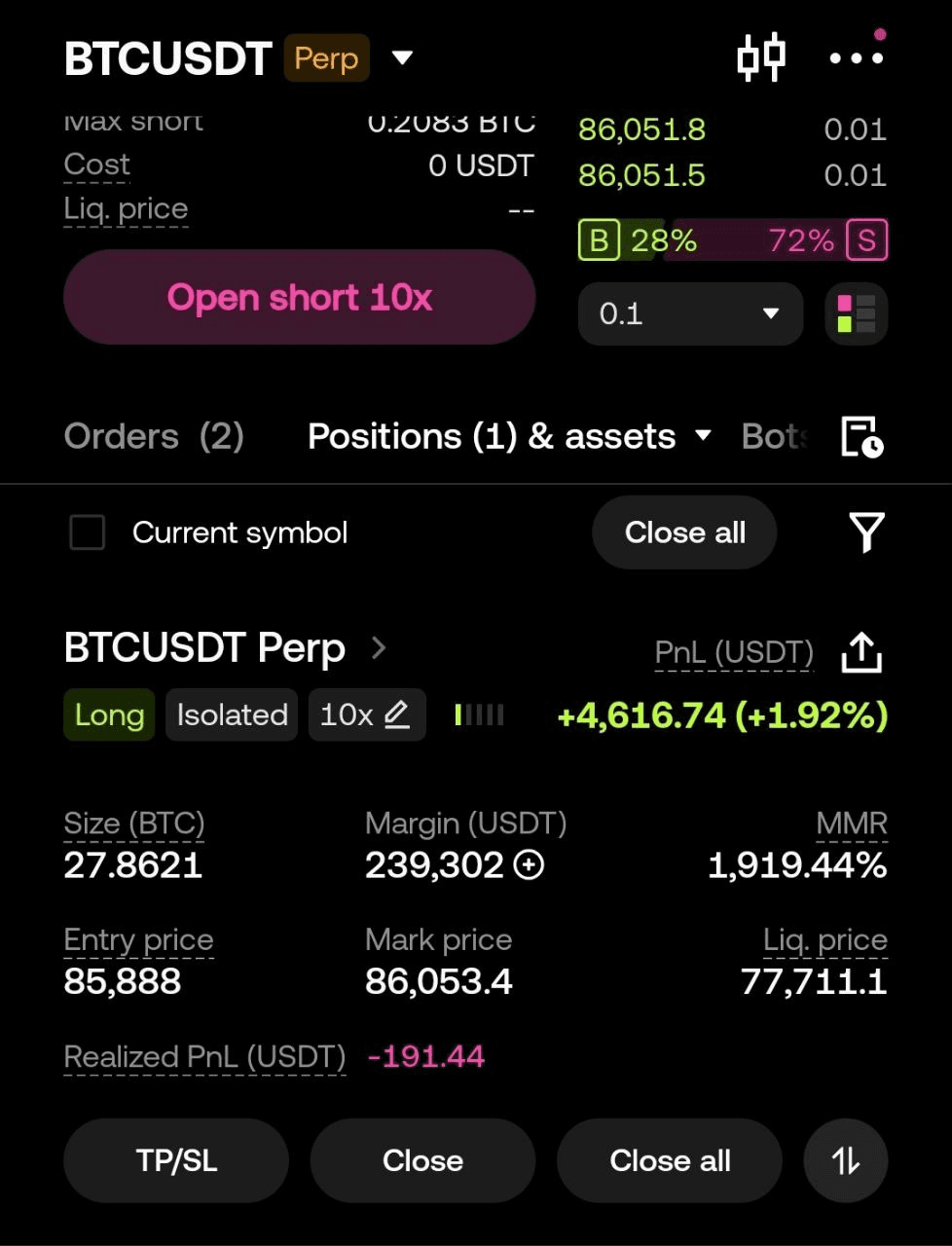Open order history via the document clock icon
Image resolution: width=952 pixels, height=1246 pixels.
click(860, 436)
